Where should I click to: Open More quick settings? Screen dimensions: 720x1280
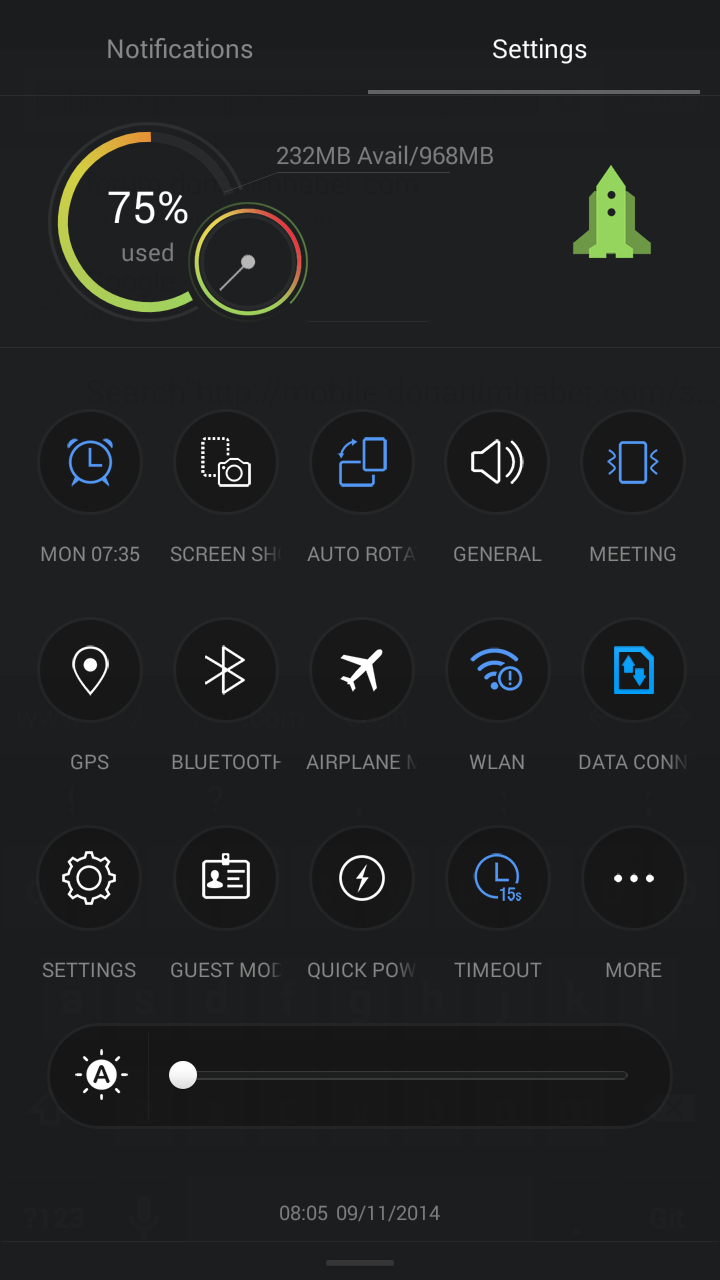pyautogui.click(x=633, y=878)
